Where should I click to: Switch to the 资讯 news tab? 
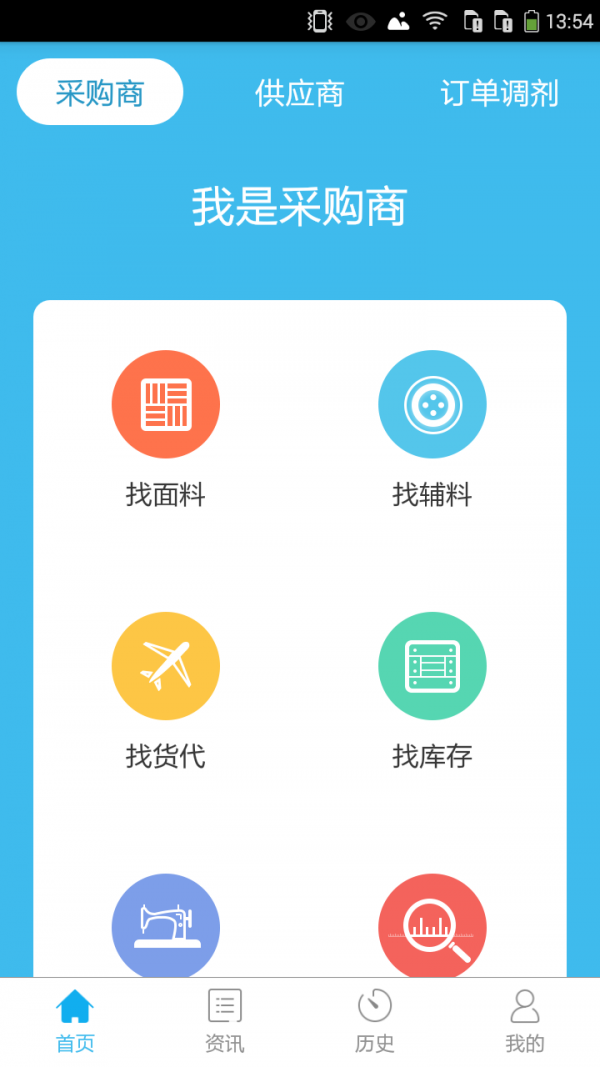pyautogui.click(x=225, y=1021)
